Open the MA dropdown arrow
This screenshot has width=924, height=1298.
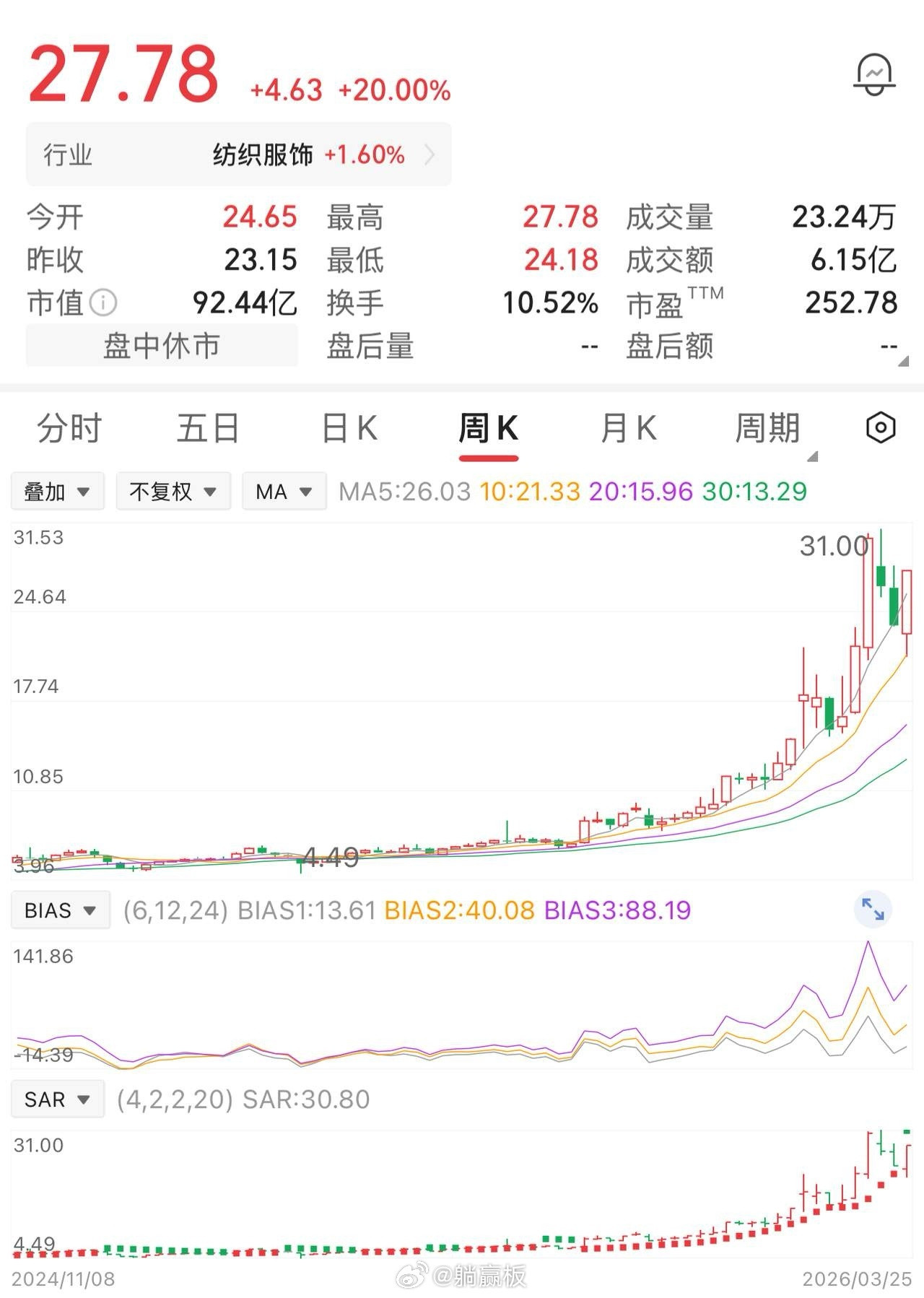click(x=307, y=491)
